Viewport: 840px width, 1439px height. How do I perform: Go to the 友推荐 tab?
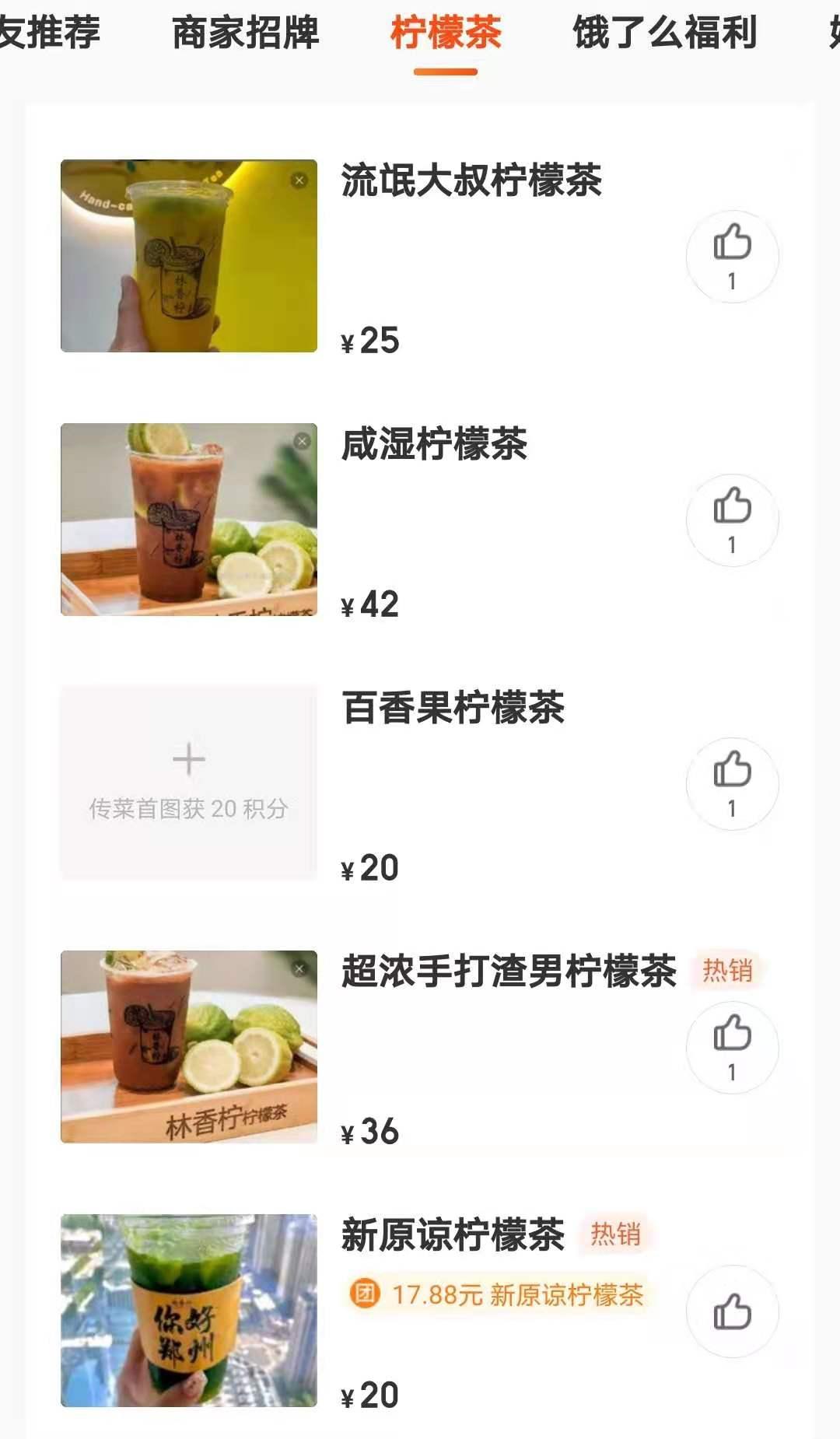coord(48,33)
